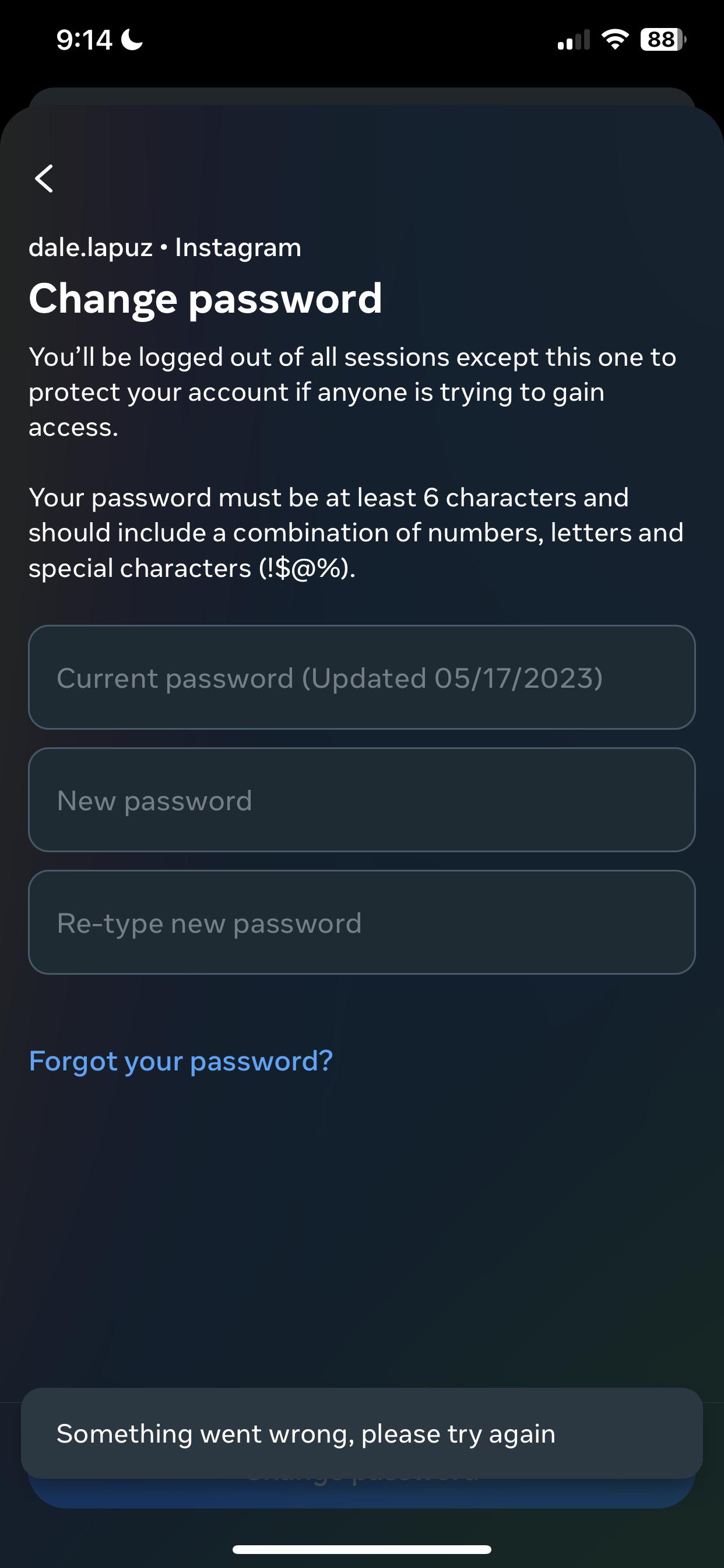Tap the home indicator bar
Image resolution: width=724 pixels, height=1568 pixels.
pos(361,1549)
